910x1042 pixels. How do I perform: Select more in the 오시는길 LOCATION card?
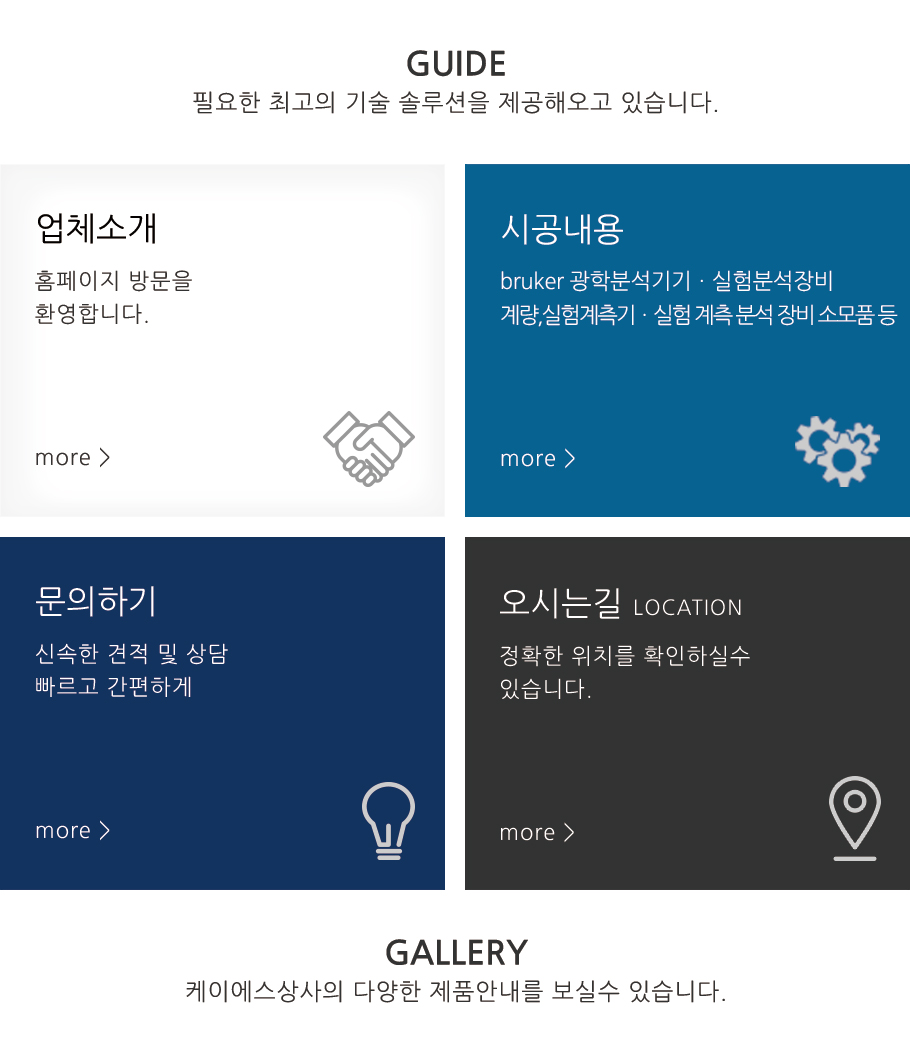(537, 833)
